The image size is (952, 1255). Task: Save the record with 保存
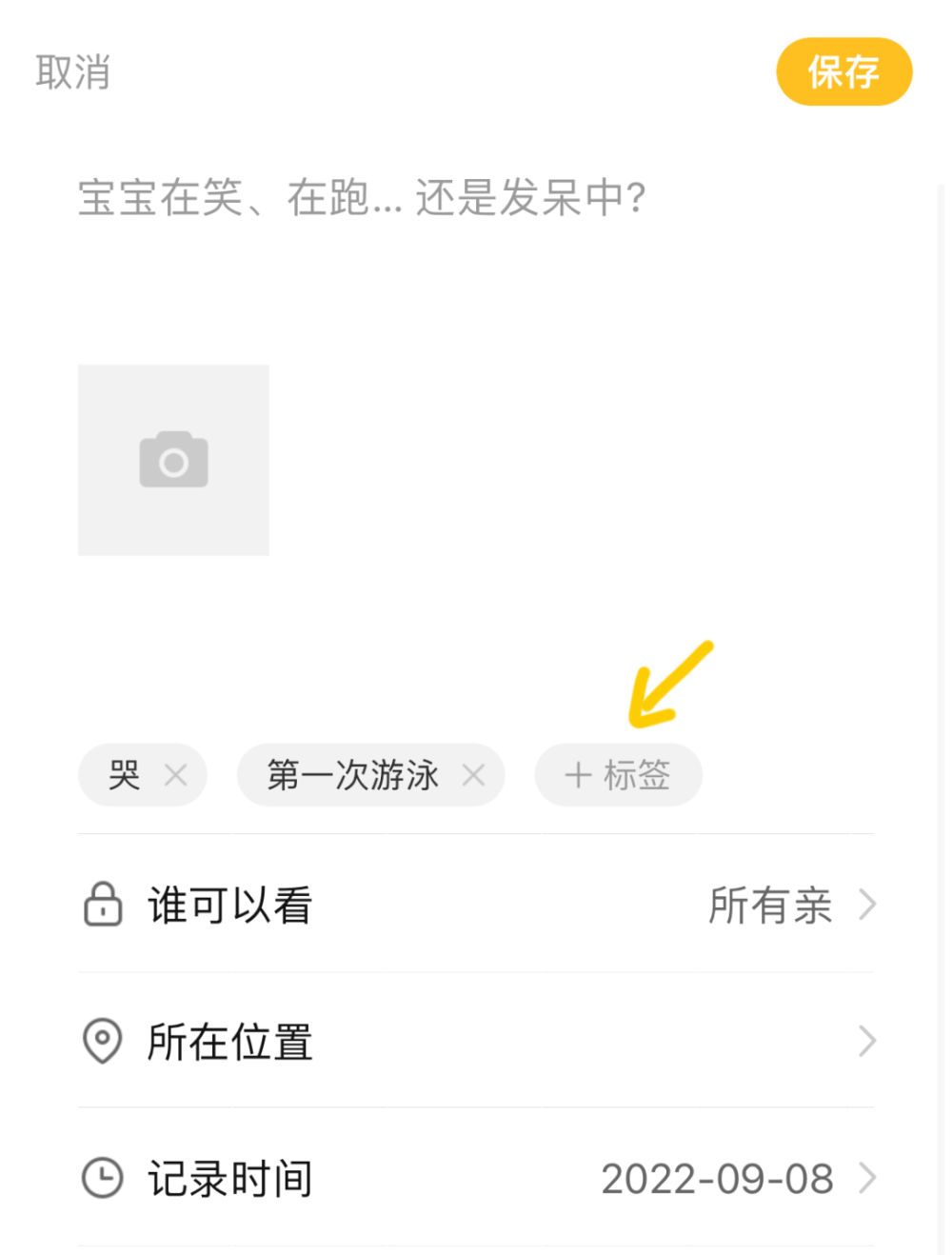pos(843,72)
